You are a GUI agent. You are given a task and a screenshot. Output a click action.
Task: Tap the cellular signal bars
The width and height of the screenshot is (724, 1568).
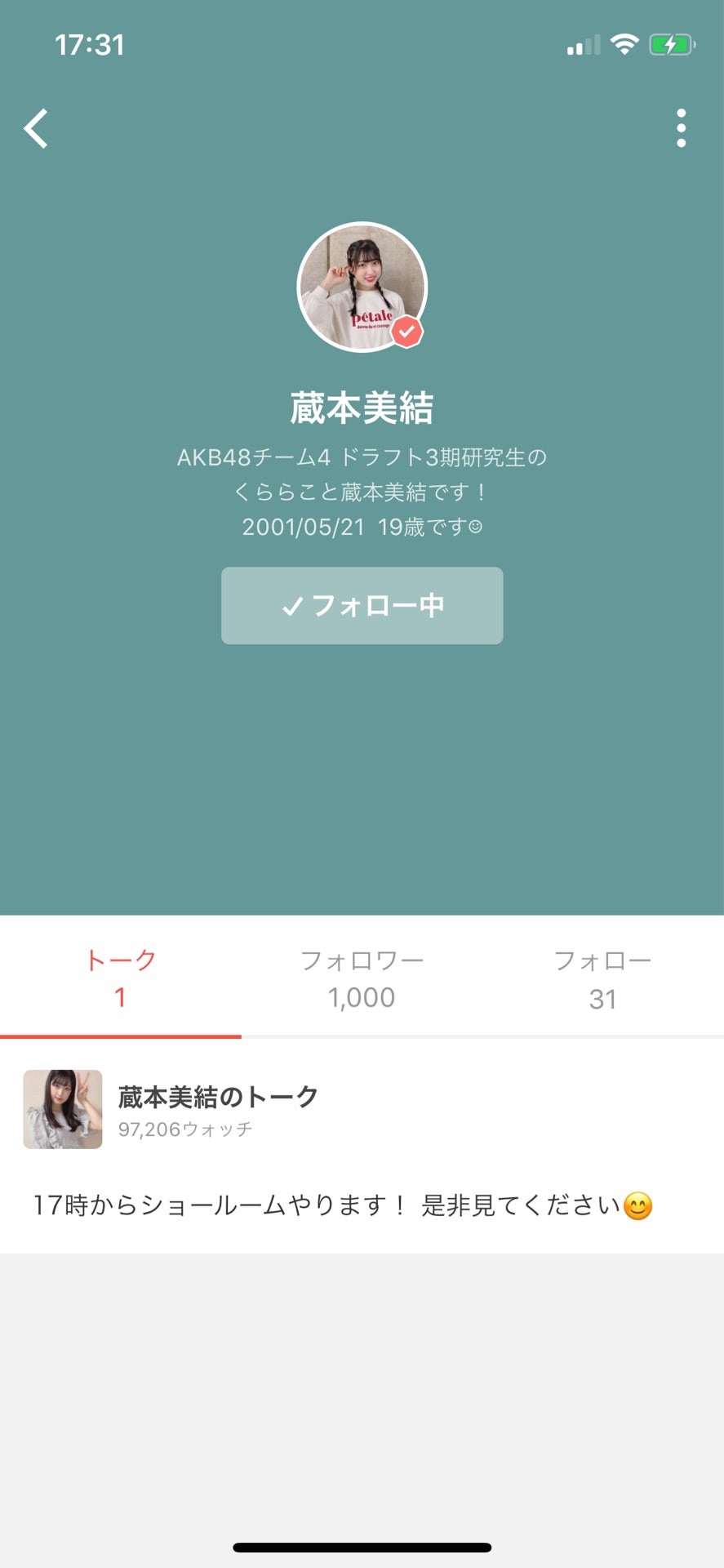pos(580,47)
